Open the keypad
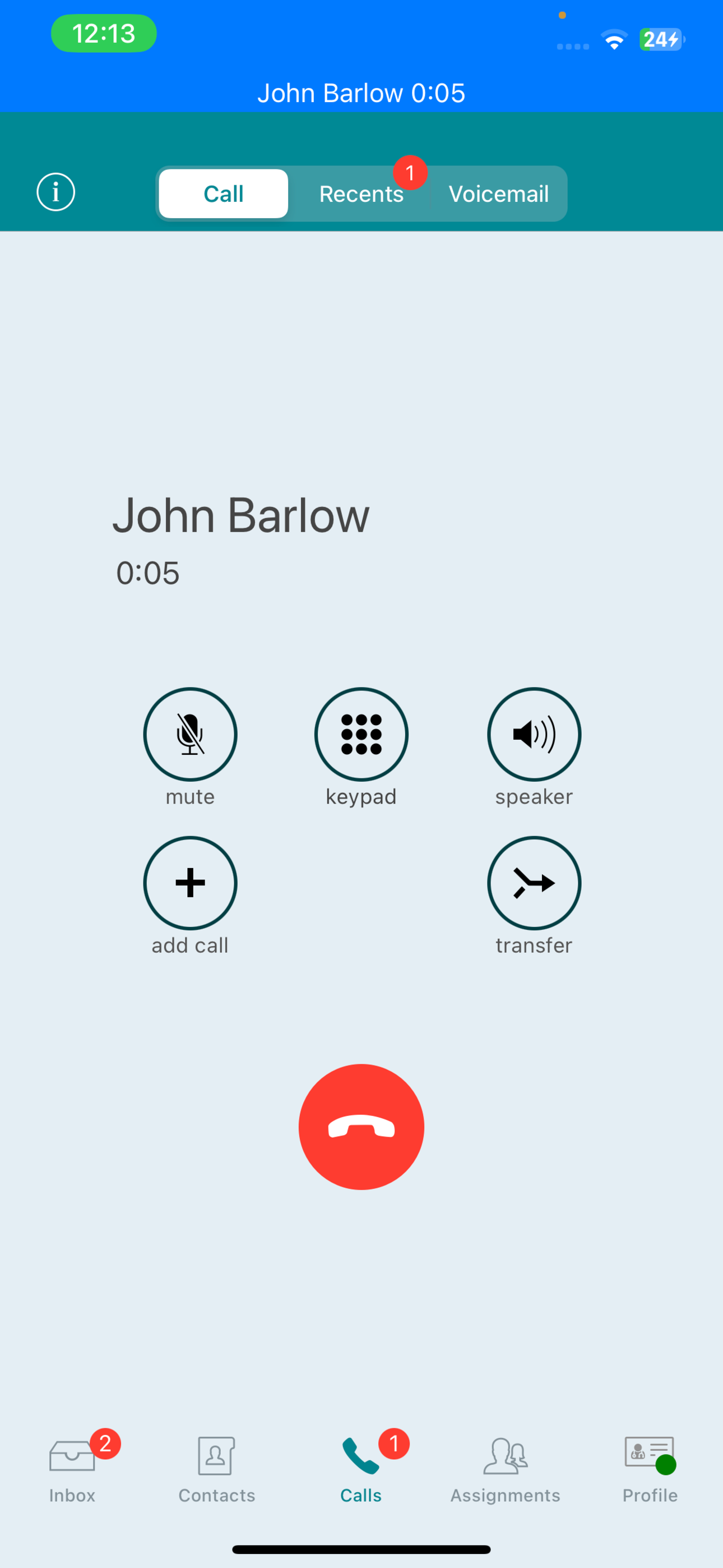This screenshot has width=723, height=1568. (361, 734)
